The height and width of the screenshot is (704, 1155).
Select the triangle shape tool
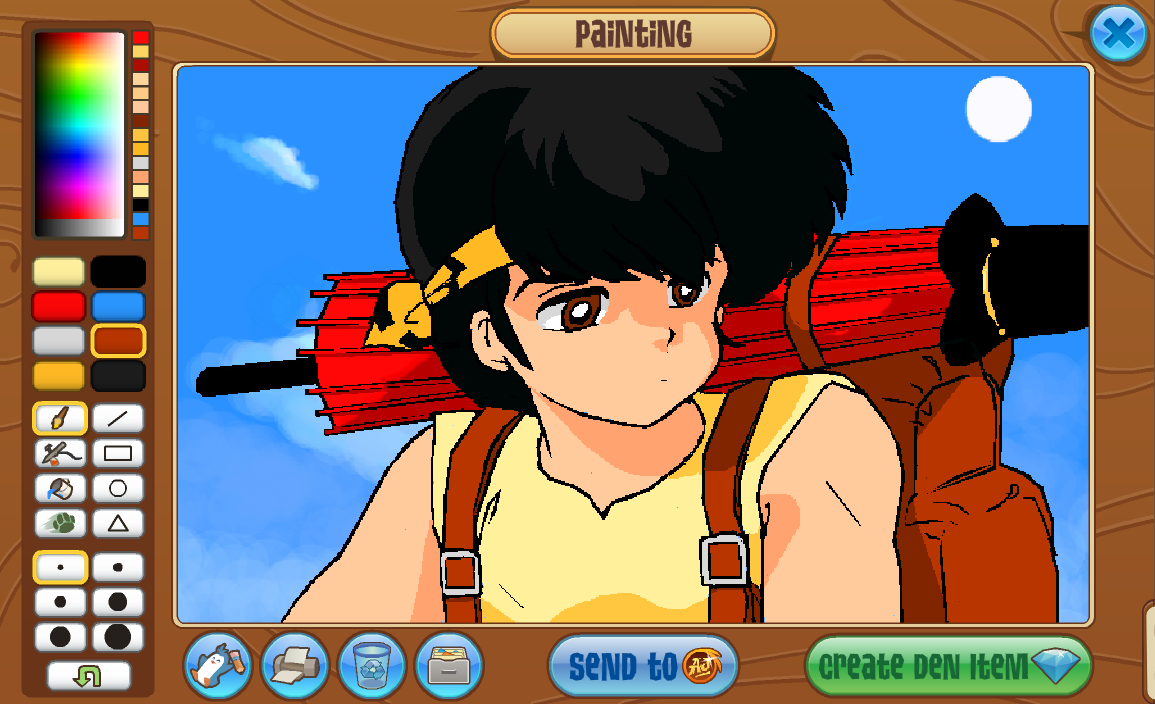tap(118, 523)
